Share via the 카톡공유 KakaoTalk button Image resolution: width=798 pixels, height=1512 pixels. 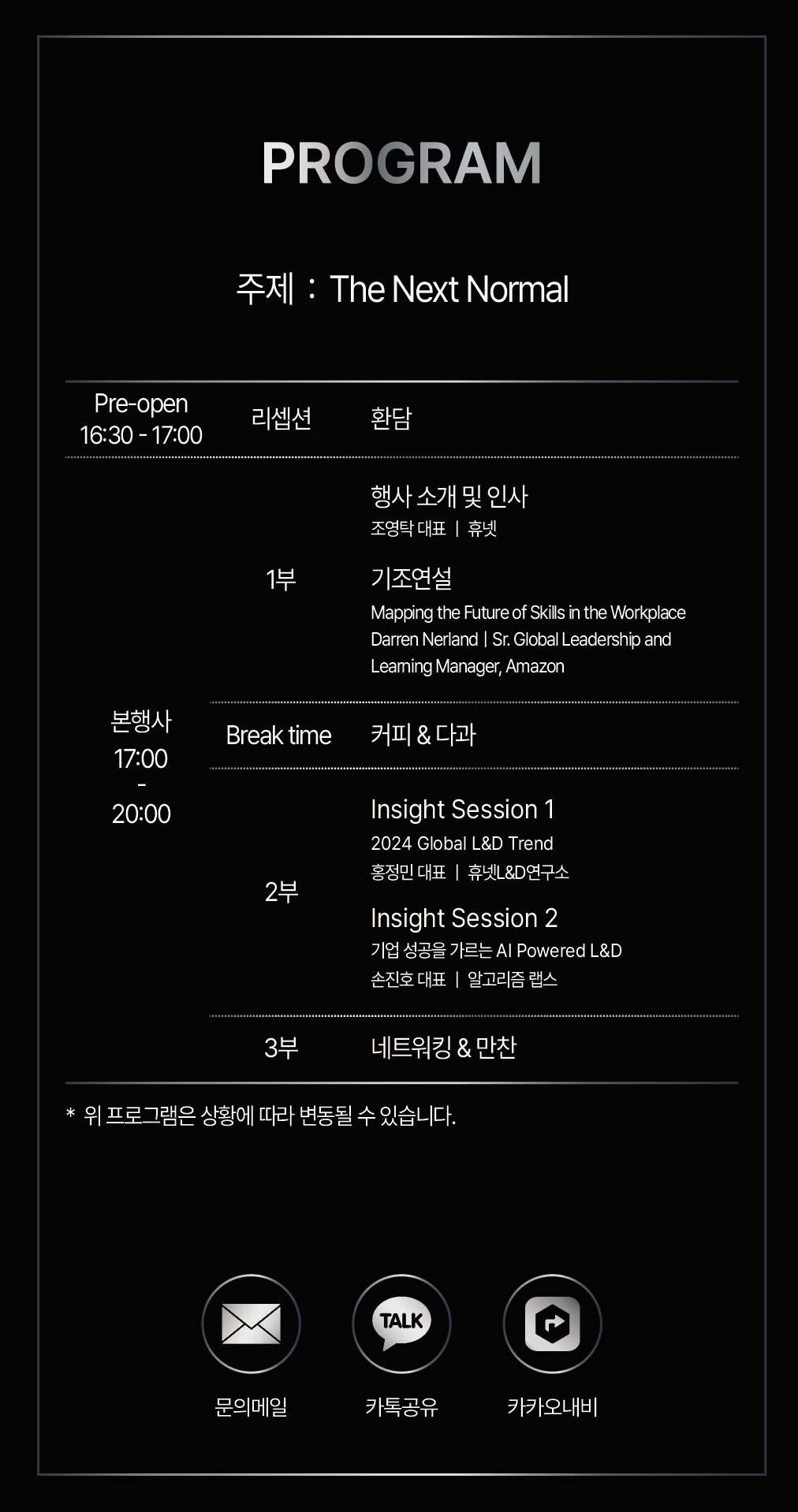[401, 1324]
